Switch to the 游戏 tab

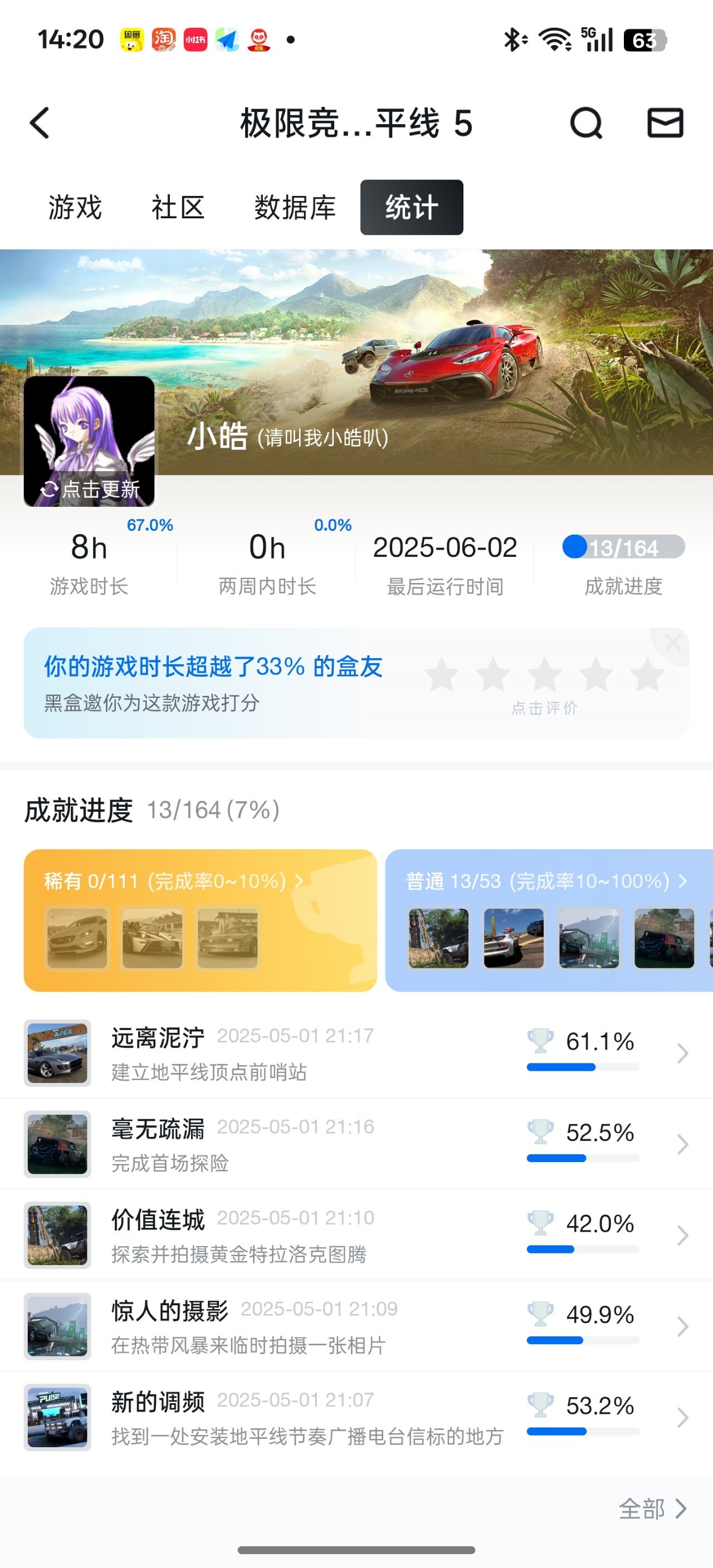click(x=75, y=208)
